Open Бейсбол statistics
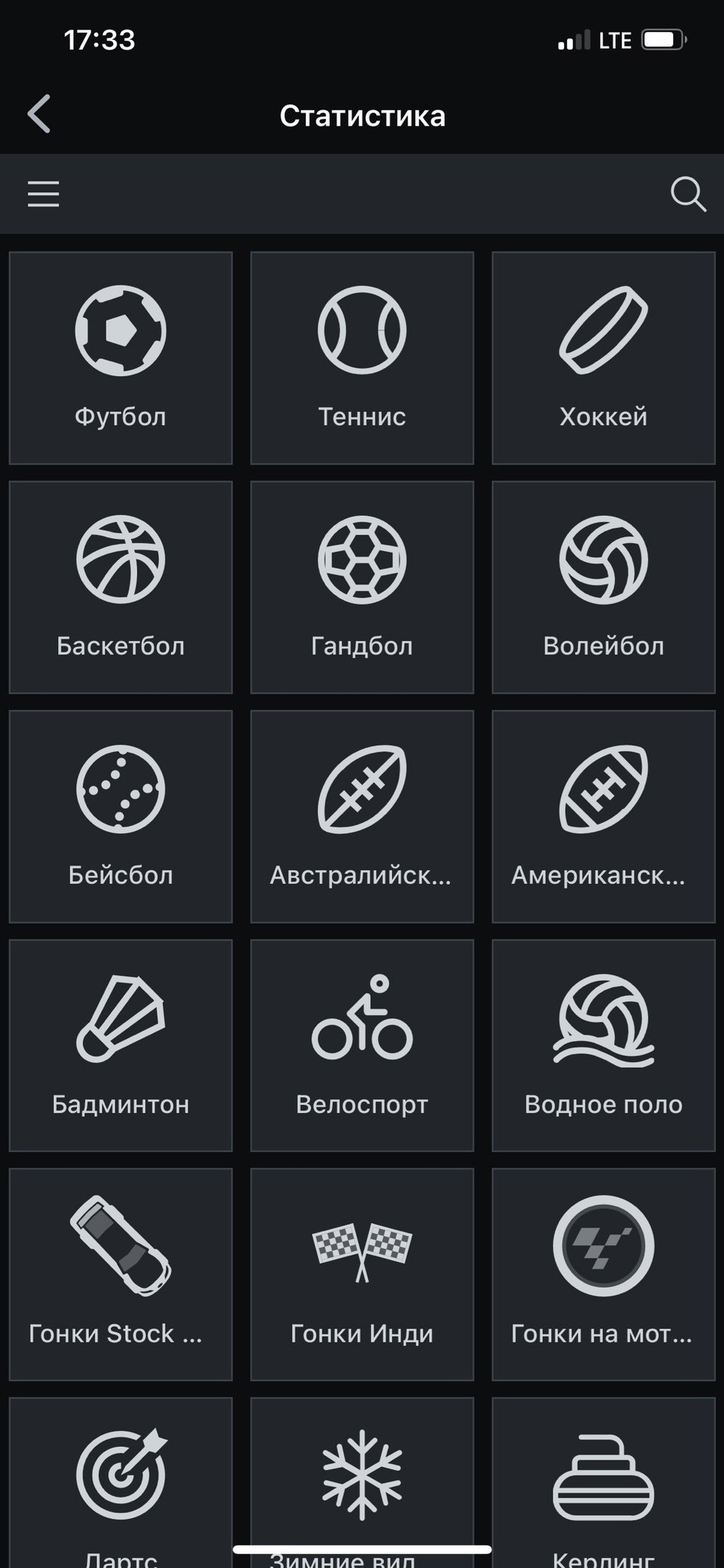This screenshot has height=1568, width=724. (121, 817)
